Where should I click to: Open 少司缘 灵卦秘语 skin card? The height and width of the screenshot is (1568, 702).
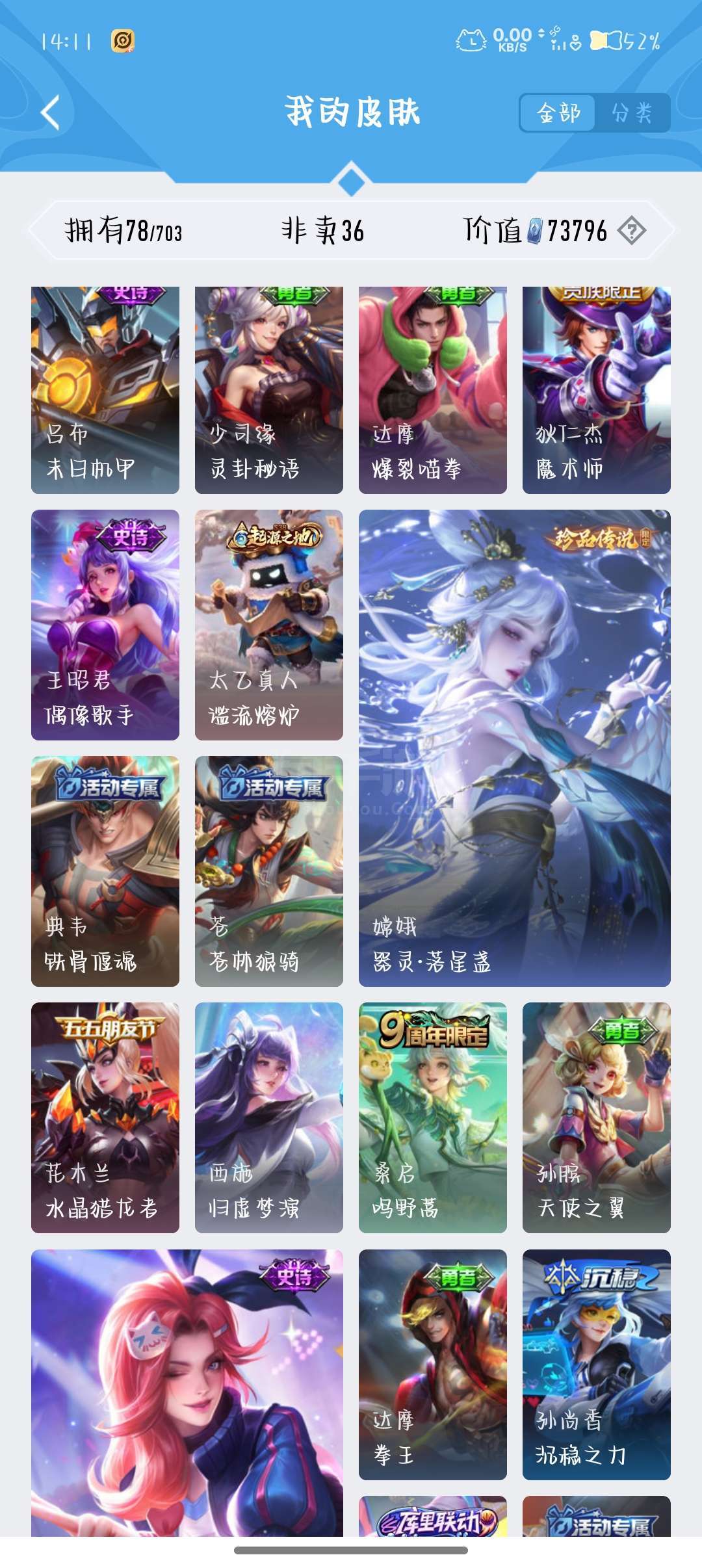tap(269, 390)
